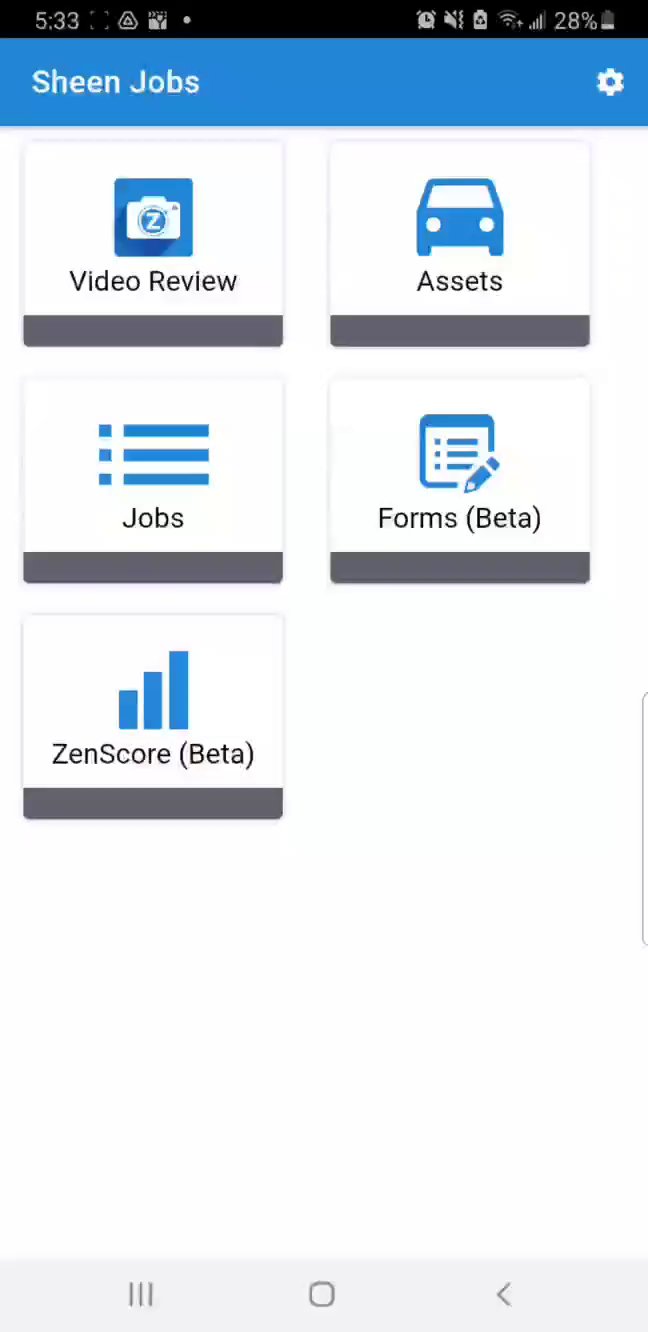Open the settings gear icon
Viewport: 648px width, 1332px height.
610,82
